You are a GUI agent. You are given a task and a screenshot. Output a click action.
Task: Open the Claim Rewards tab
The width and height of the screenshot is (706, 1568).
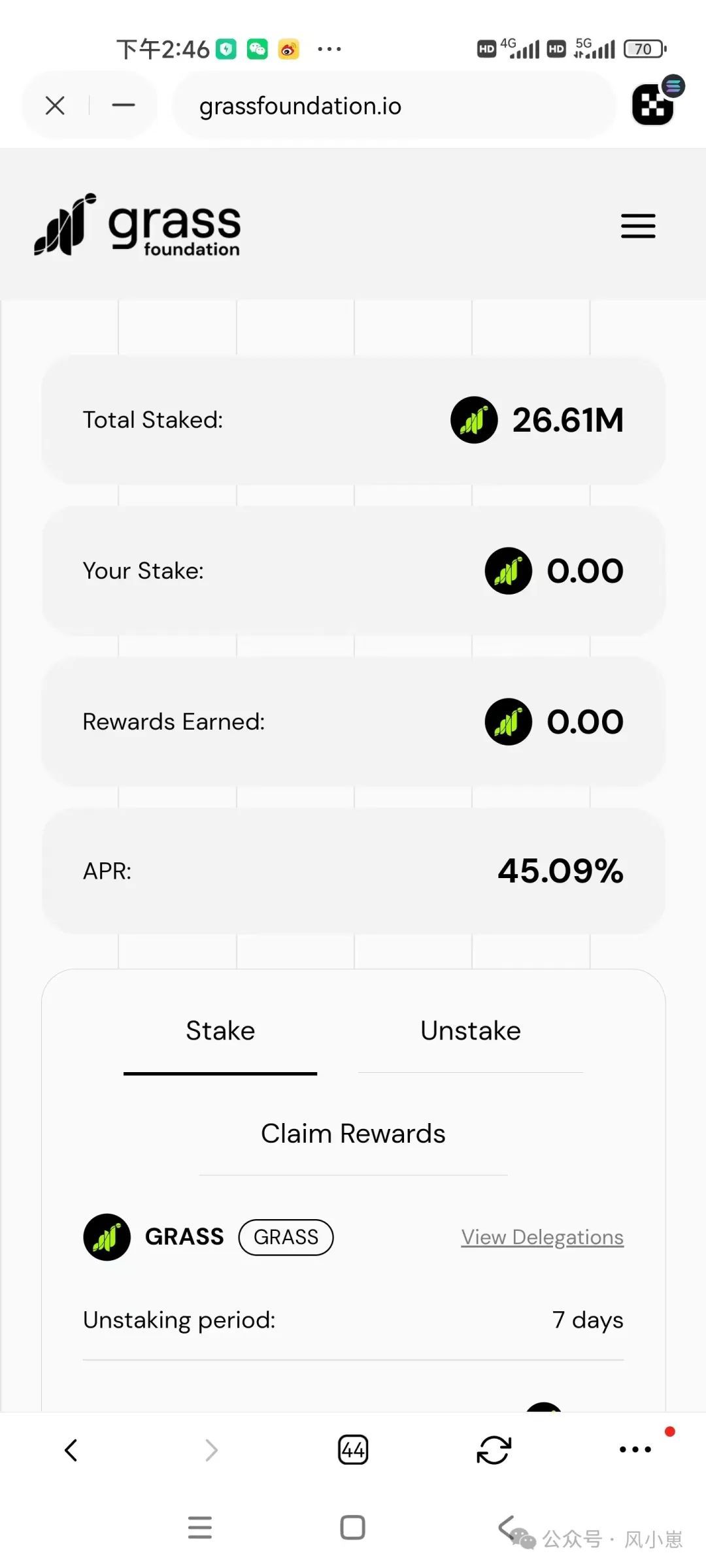click(x=353, y=1134)
